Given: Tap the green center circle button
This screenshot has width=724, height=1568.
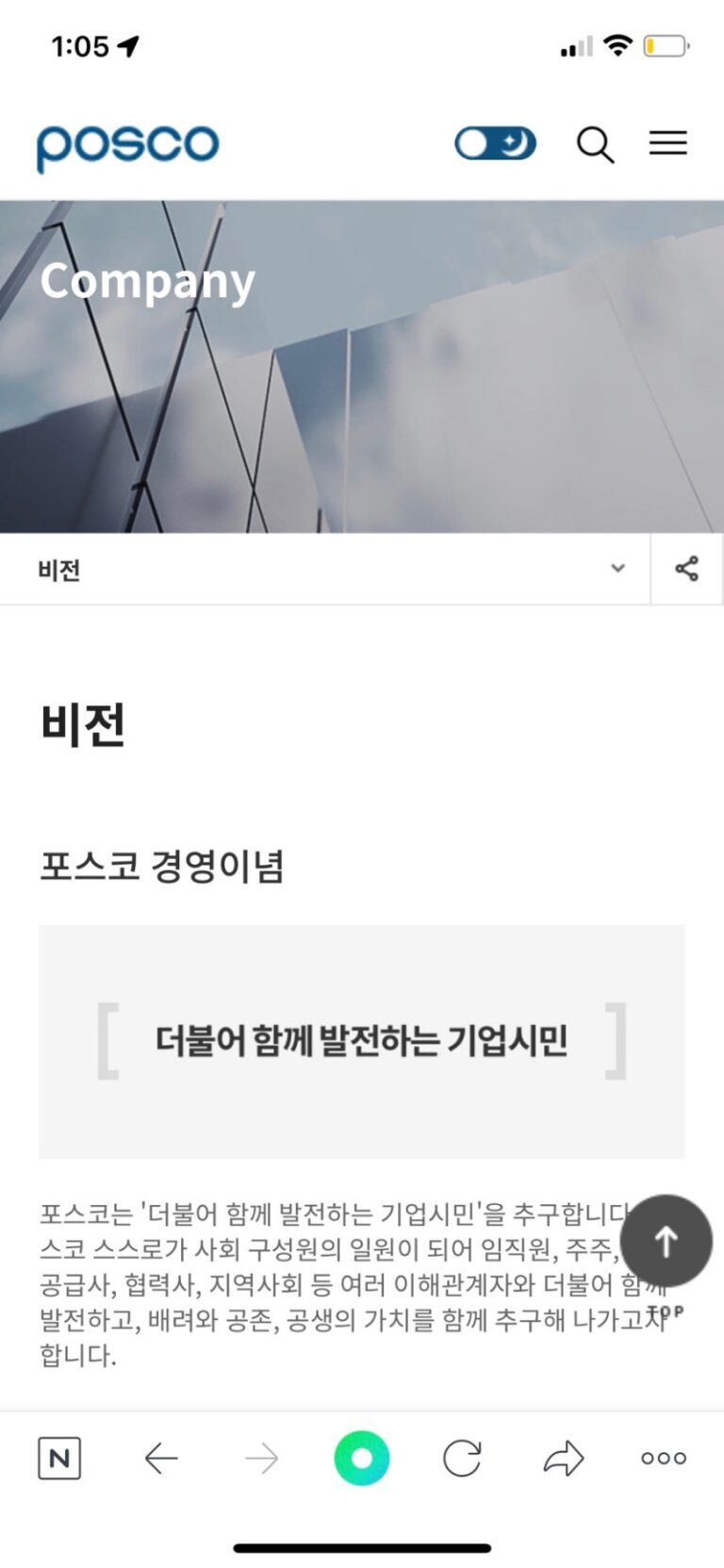Looking at the screenshot, I should (x=362, y=1458).
